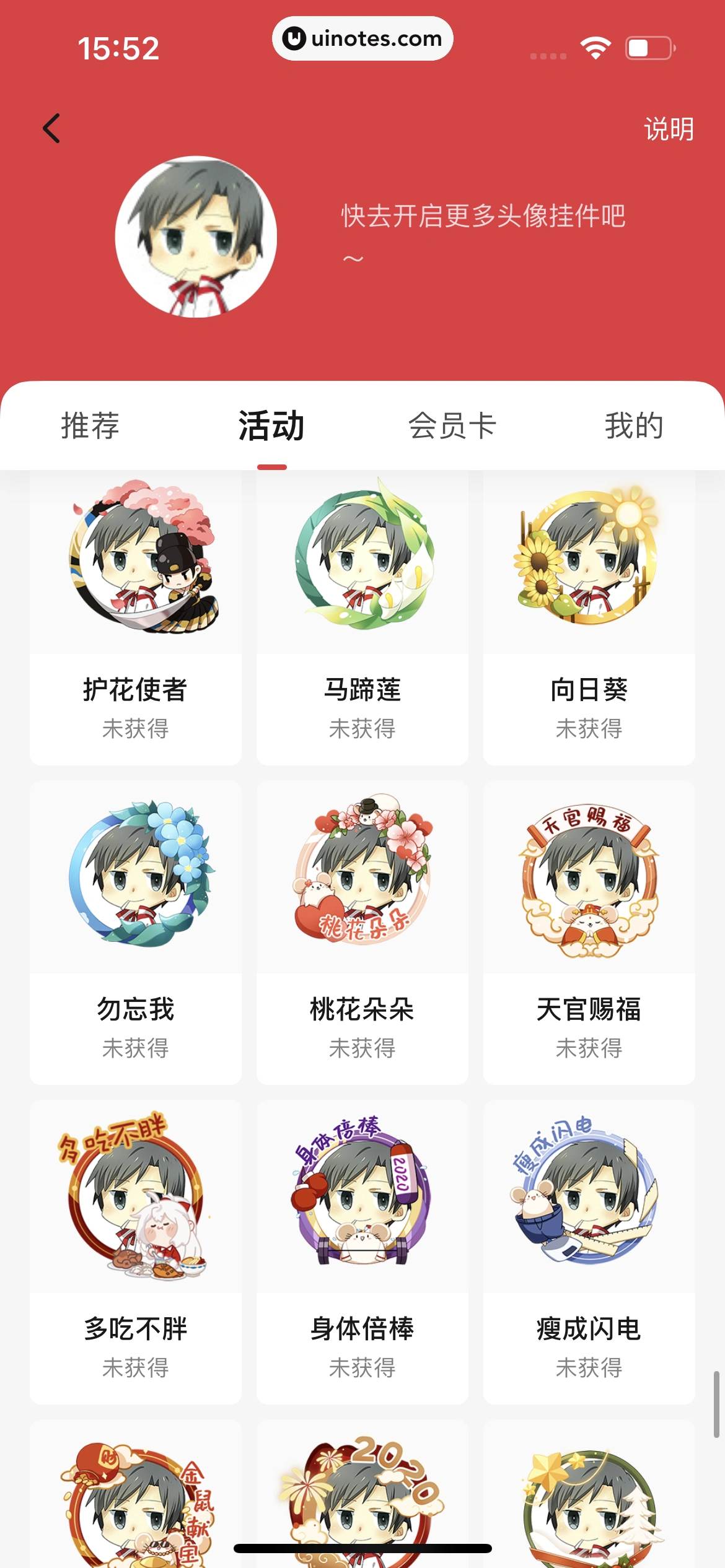Screen dimensions: 725x1568
Task: Select the 活动 tab
Action: pyautogui.click(x=270, y=425)
